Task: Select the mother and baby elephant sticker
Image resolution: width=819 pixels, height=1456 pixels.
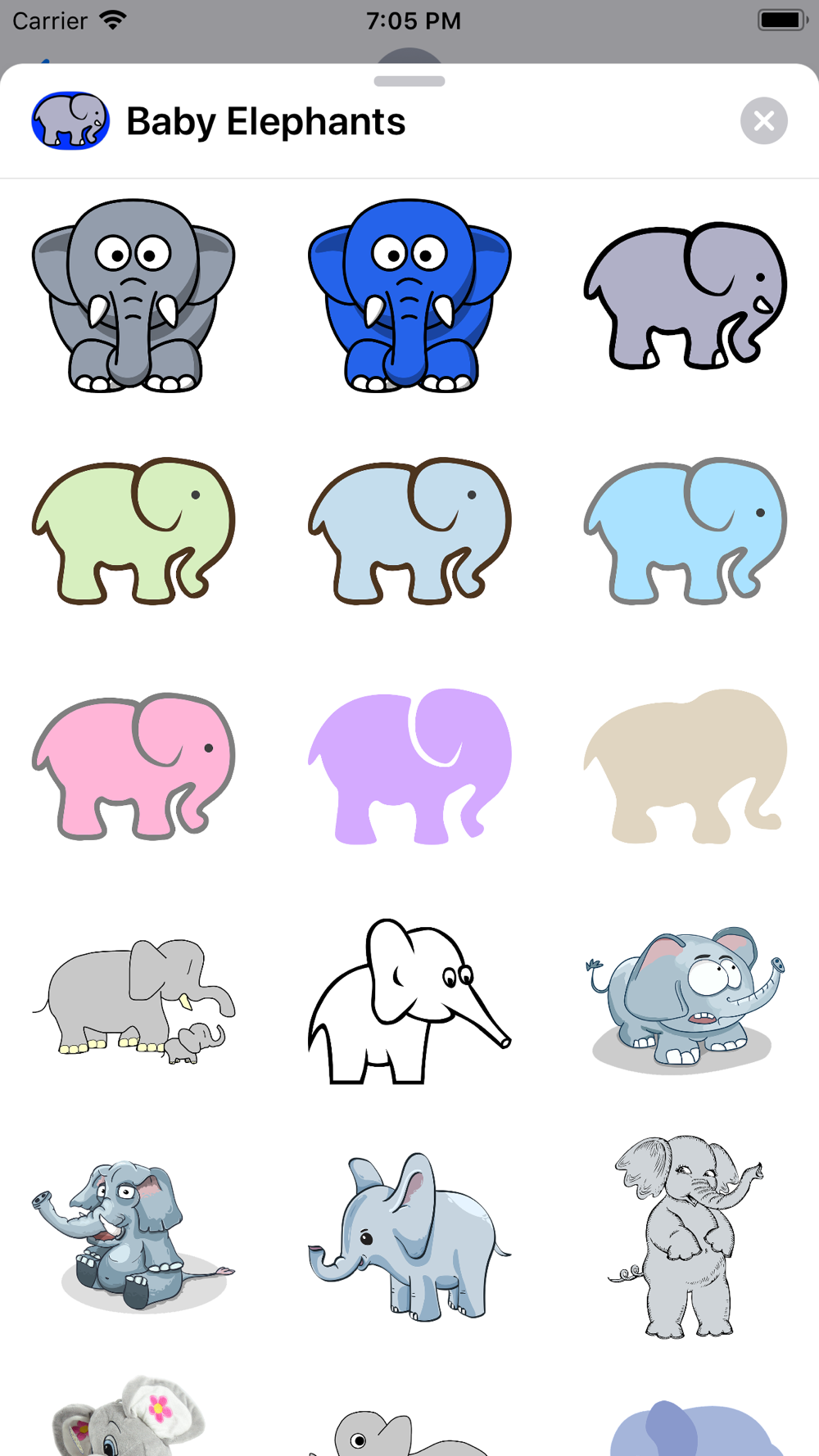Action: click(133, 1002)
